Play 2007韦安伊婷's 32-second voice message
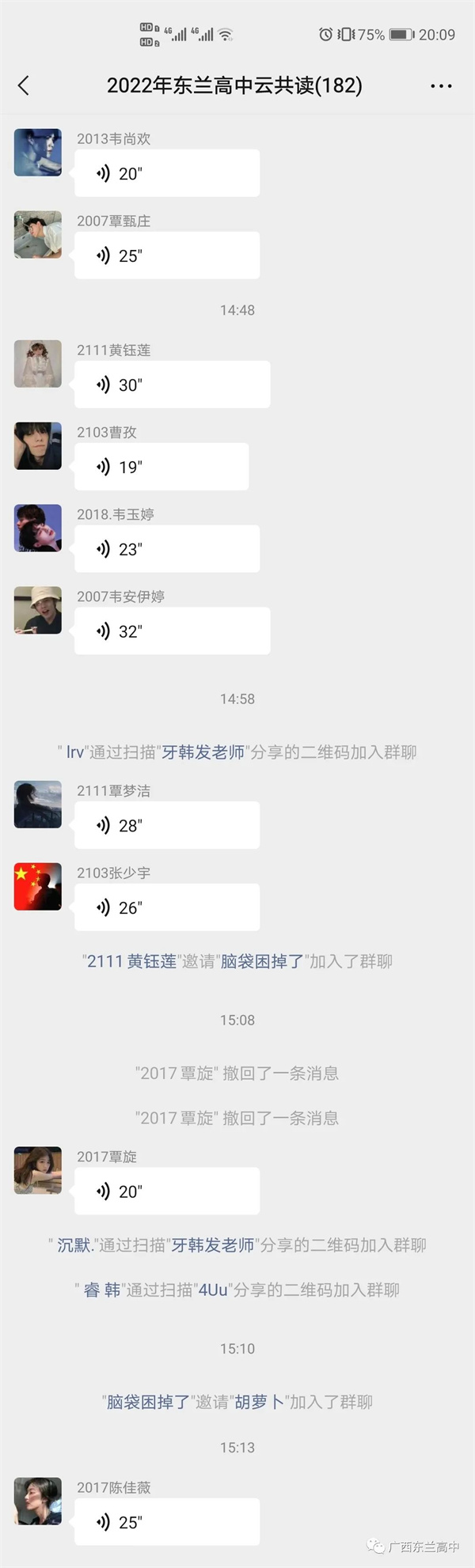The image size is (475, 1568). tap(172, 631)
